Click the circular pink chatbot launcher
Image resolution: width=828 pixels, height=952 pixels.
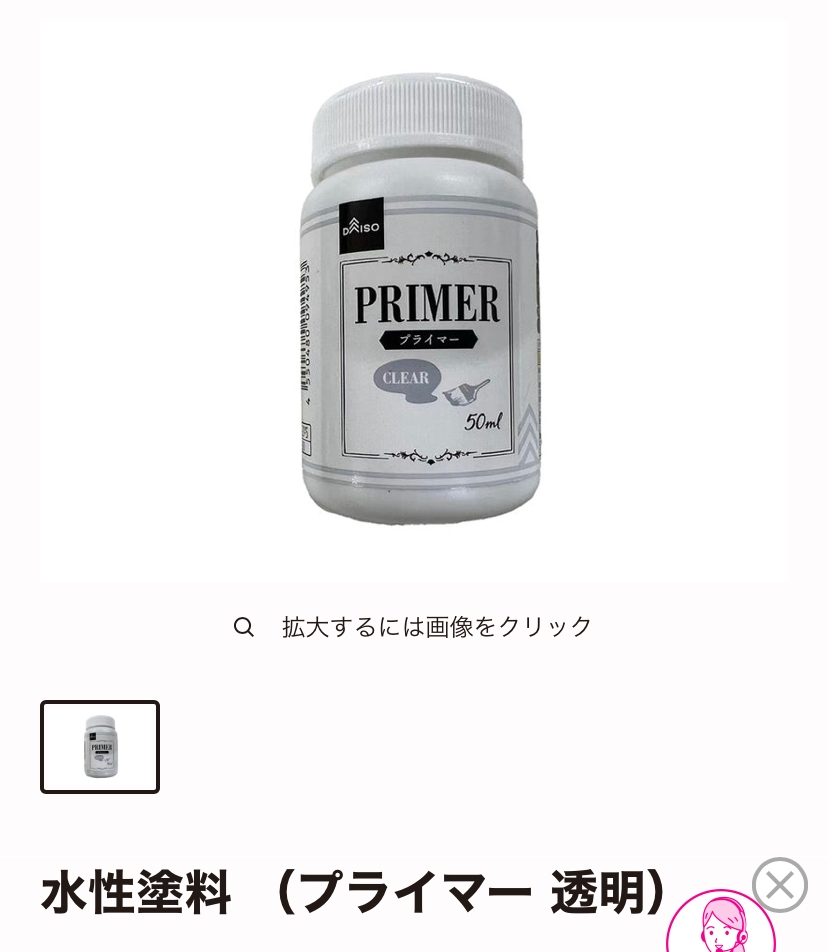[722, 925]
